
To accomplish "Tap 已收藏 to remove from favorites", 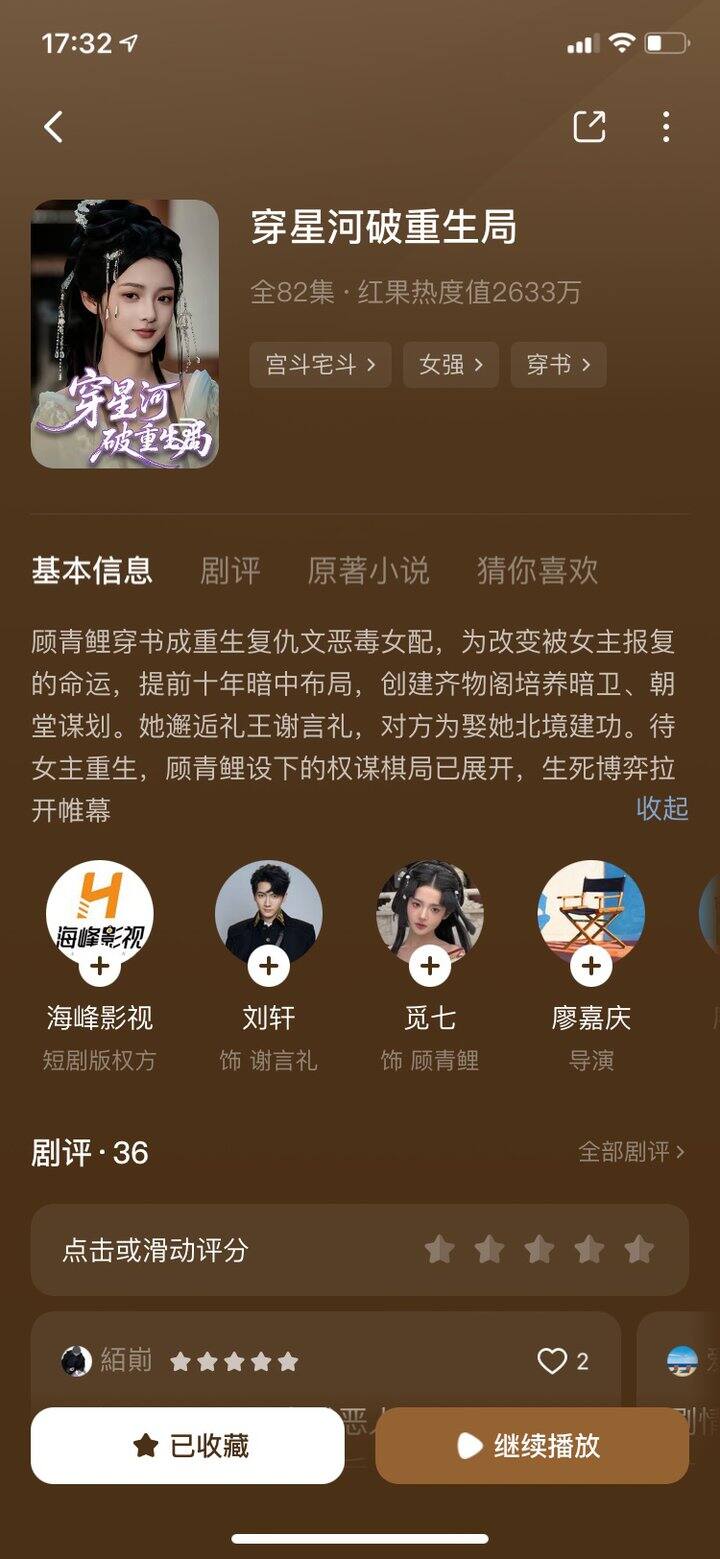I will pos(188,1446).
